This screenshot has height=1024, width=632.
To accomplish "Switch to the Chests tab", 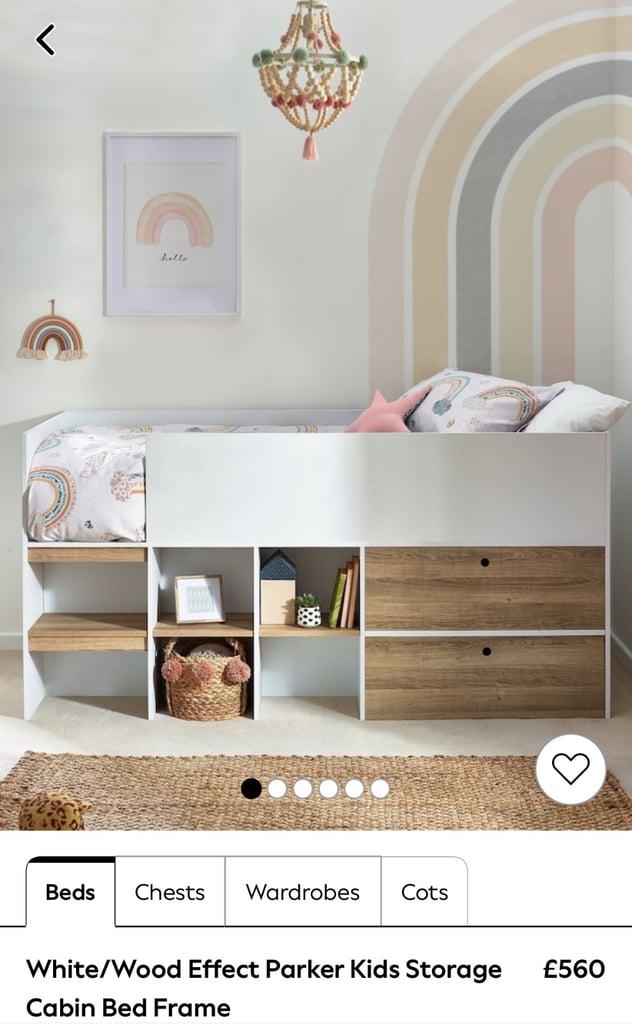I will (x=170, y=892).
